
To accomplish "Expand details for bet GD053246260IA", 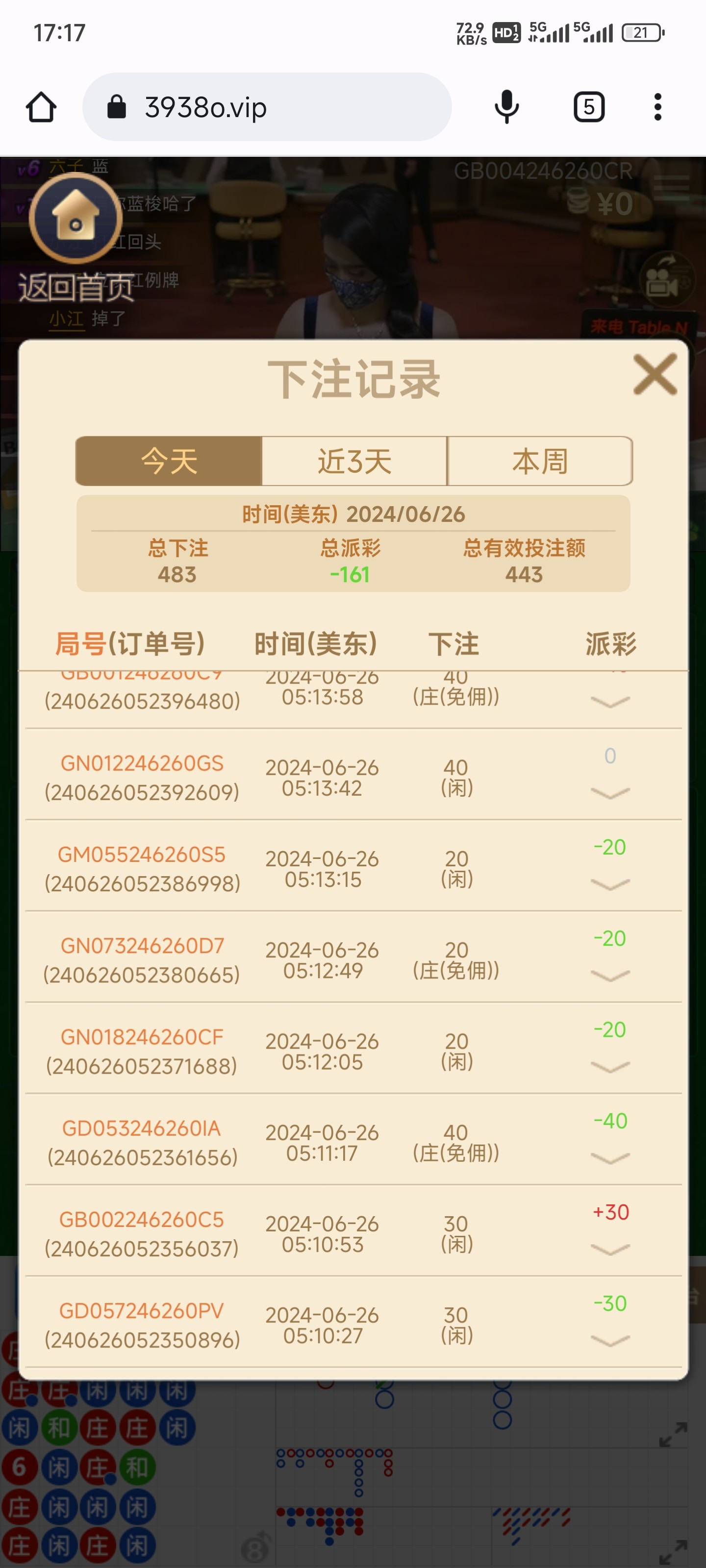I will 610,1158.
